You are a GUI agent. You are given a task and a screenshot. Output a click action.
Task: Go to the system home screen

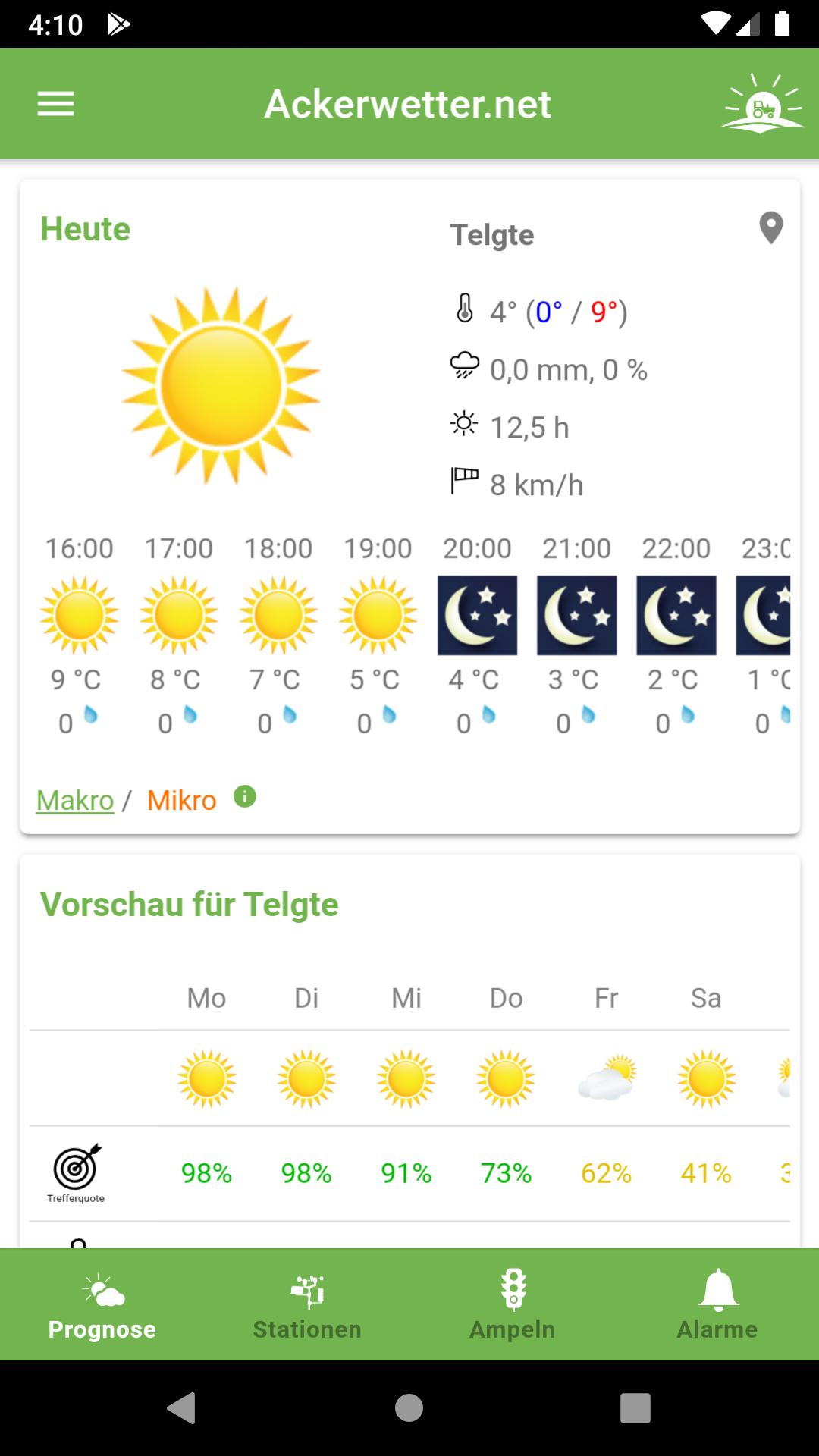click(x=409, y=1408)
